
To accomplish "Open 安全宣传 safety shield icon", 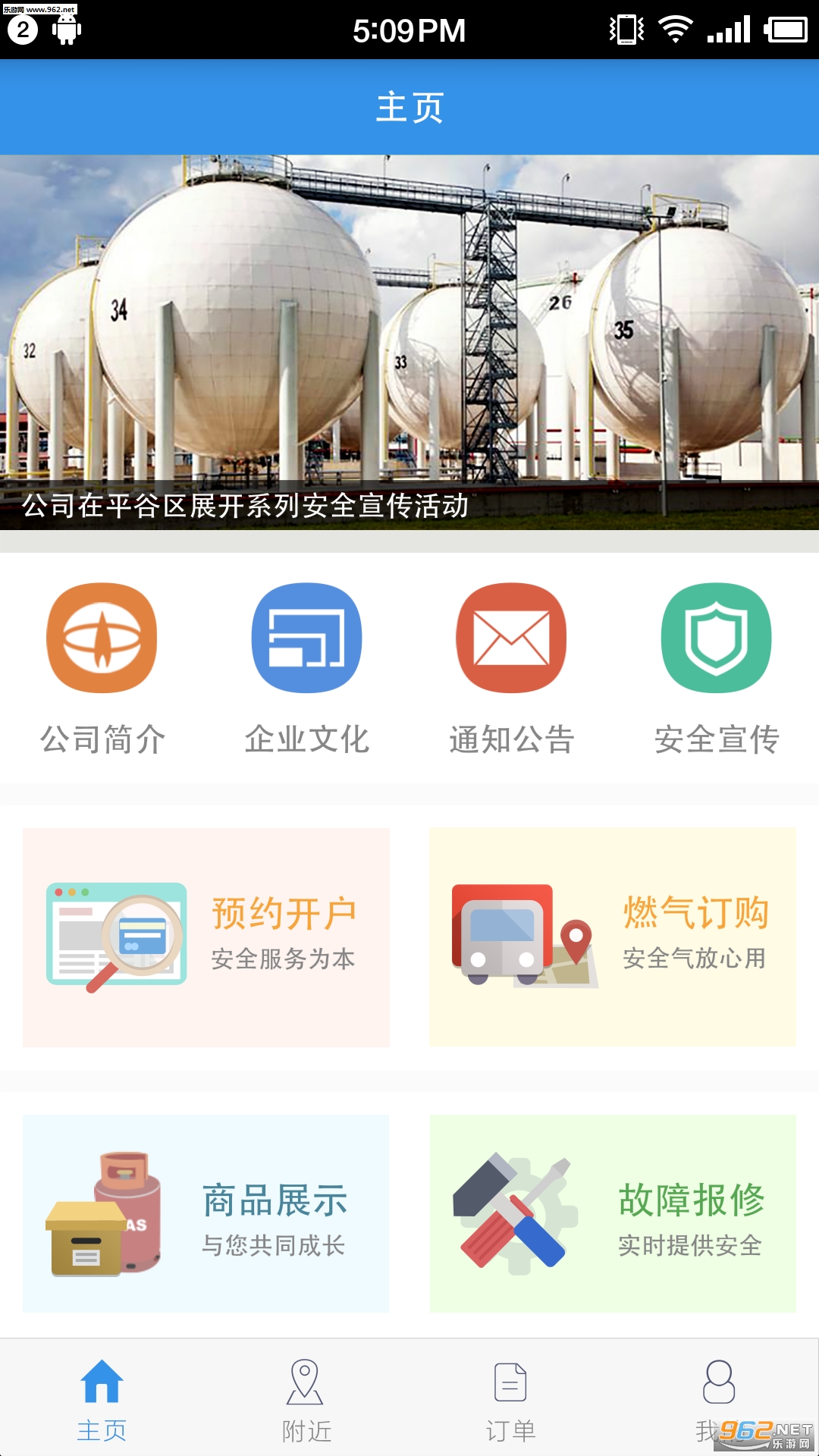I will pyautogui.click(x=717, y=639).
